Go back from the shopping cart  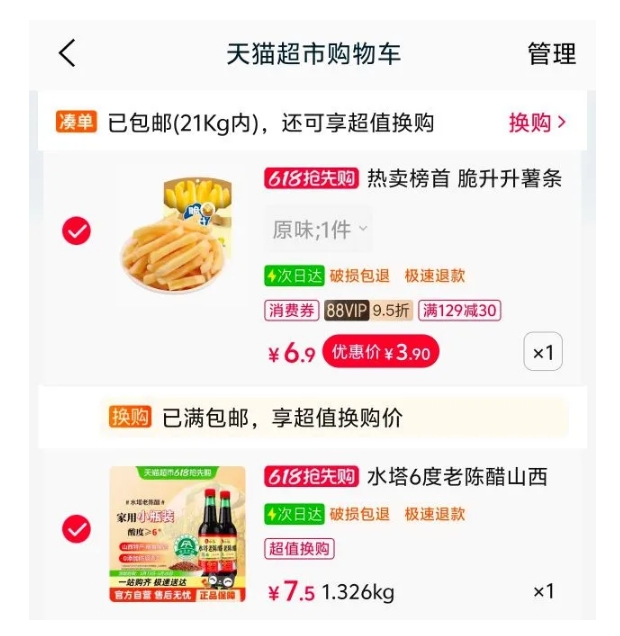click(x=67, y=53)
